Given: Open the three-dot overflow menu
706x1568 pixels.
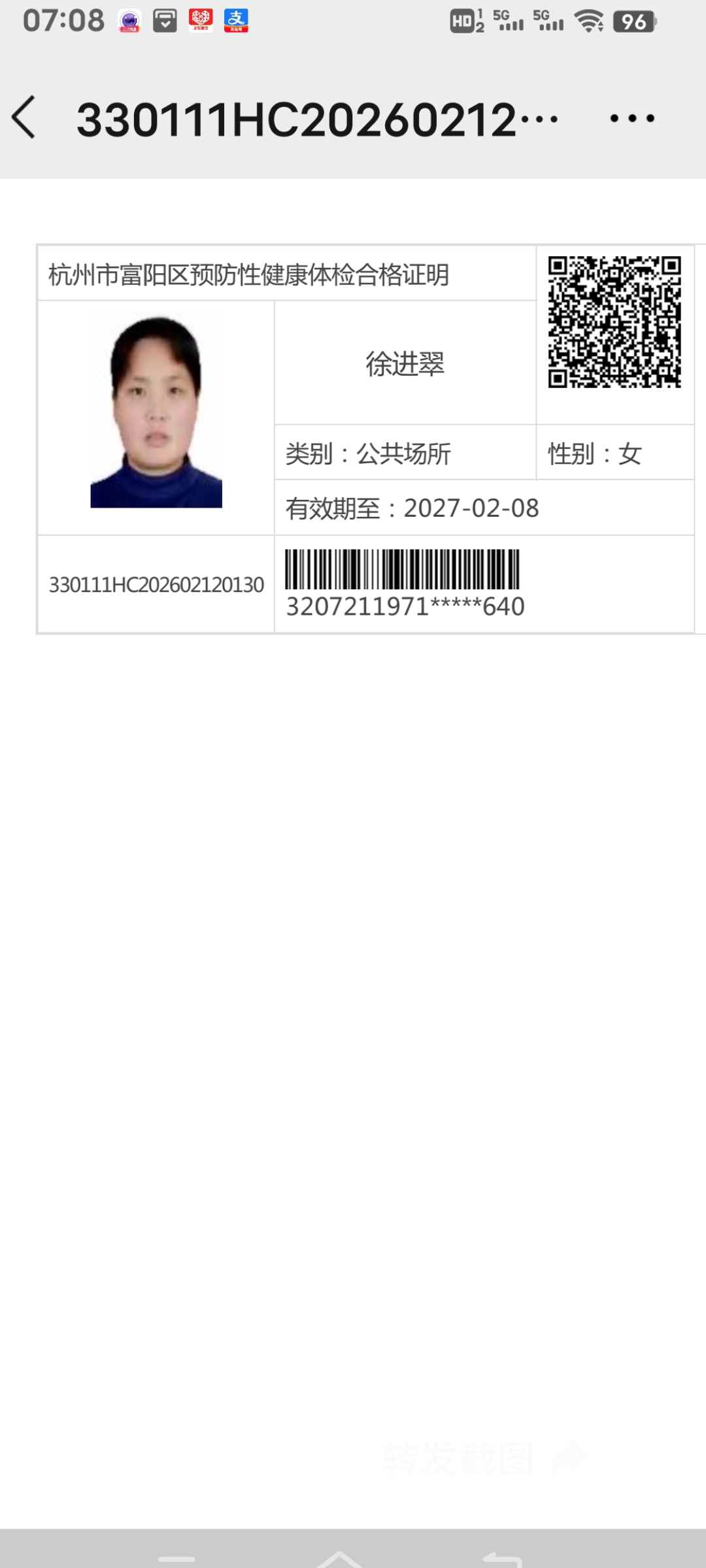Looking at the screenshot, I should tap(631, 118).
